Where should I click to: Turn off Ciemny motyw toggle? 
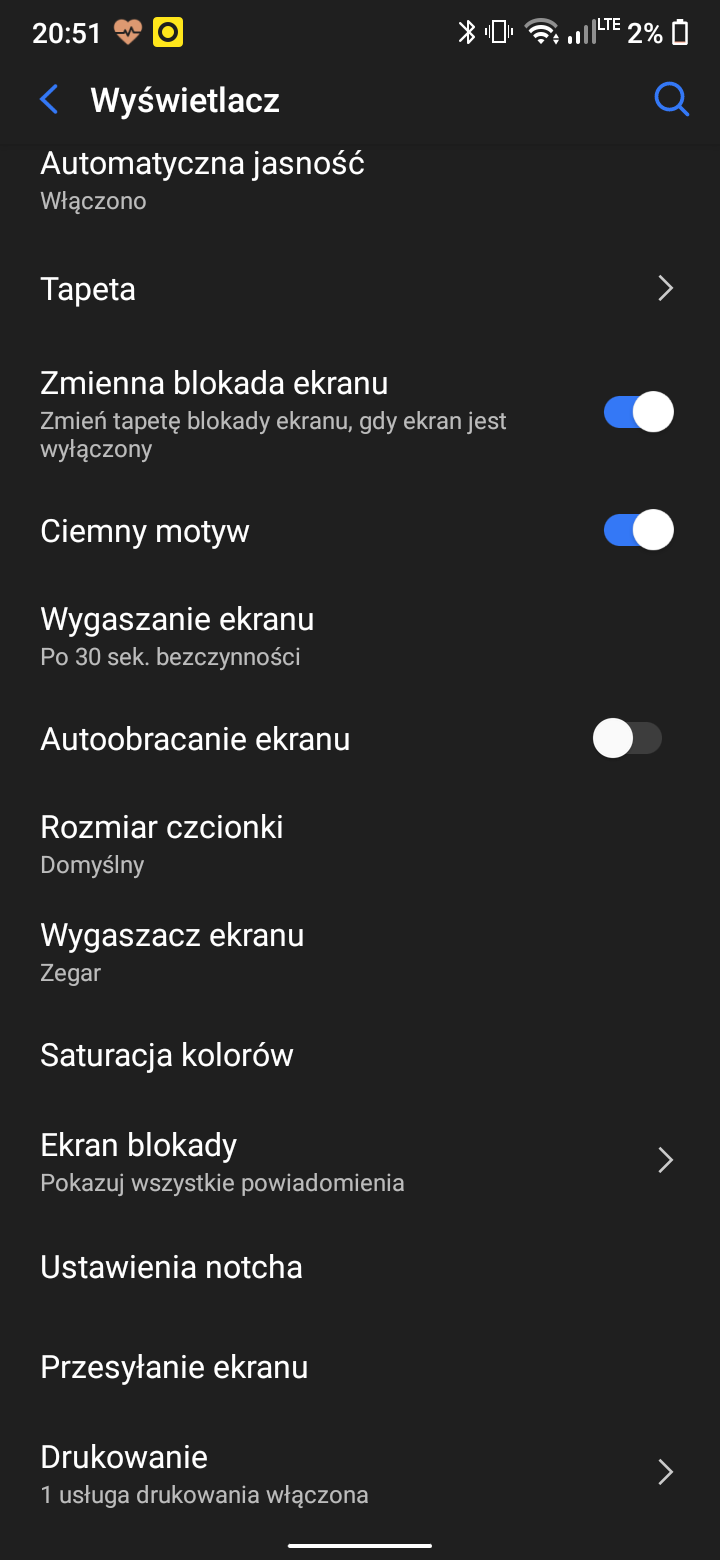[x=638, y=530]
